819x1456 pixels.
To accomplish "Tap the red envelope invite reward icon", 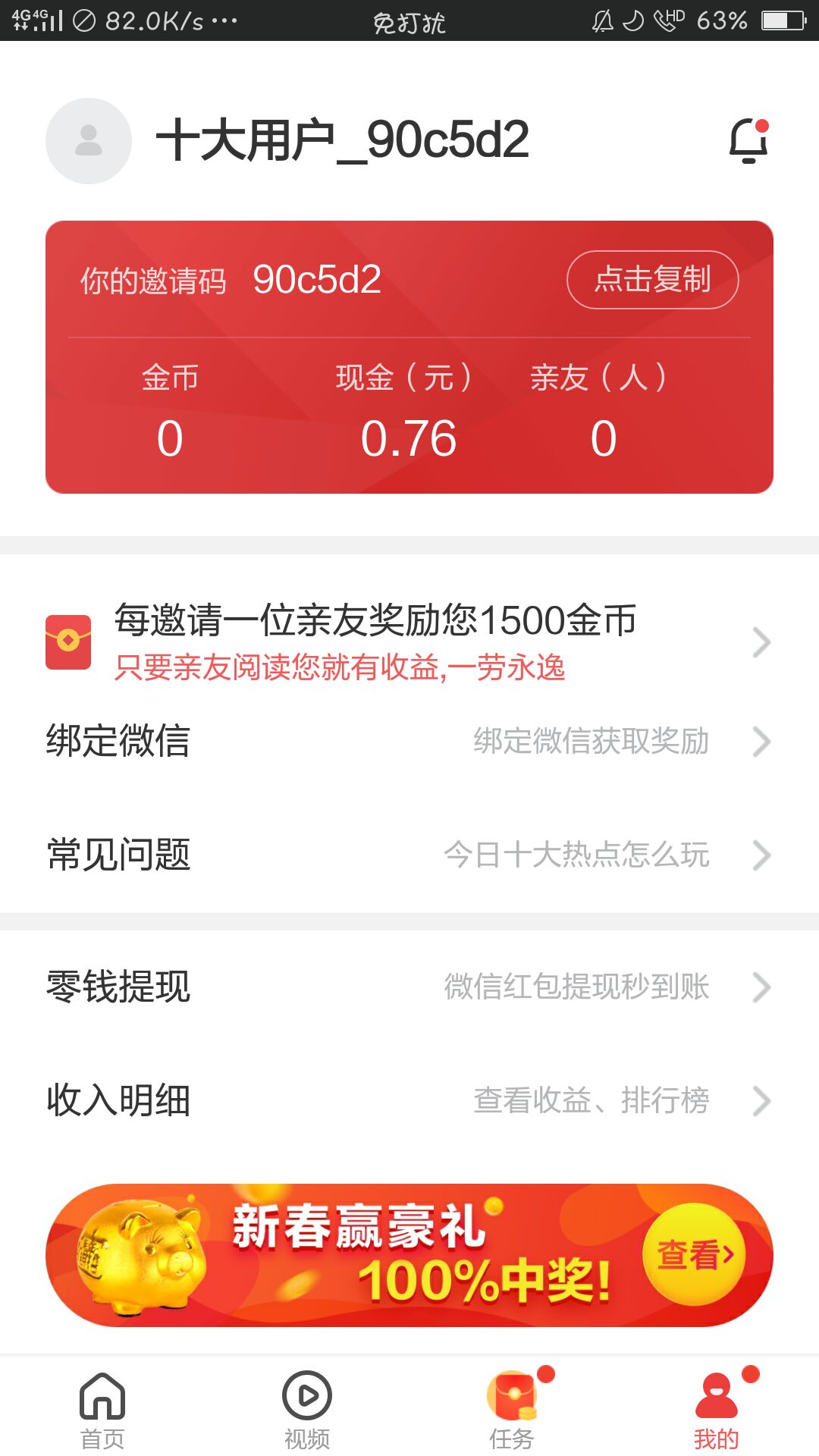I will click(67, 641).
